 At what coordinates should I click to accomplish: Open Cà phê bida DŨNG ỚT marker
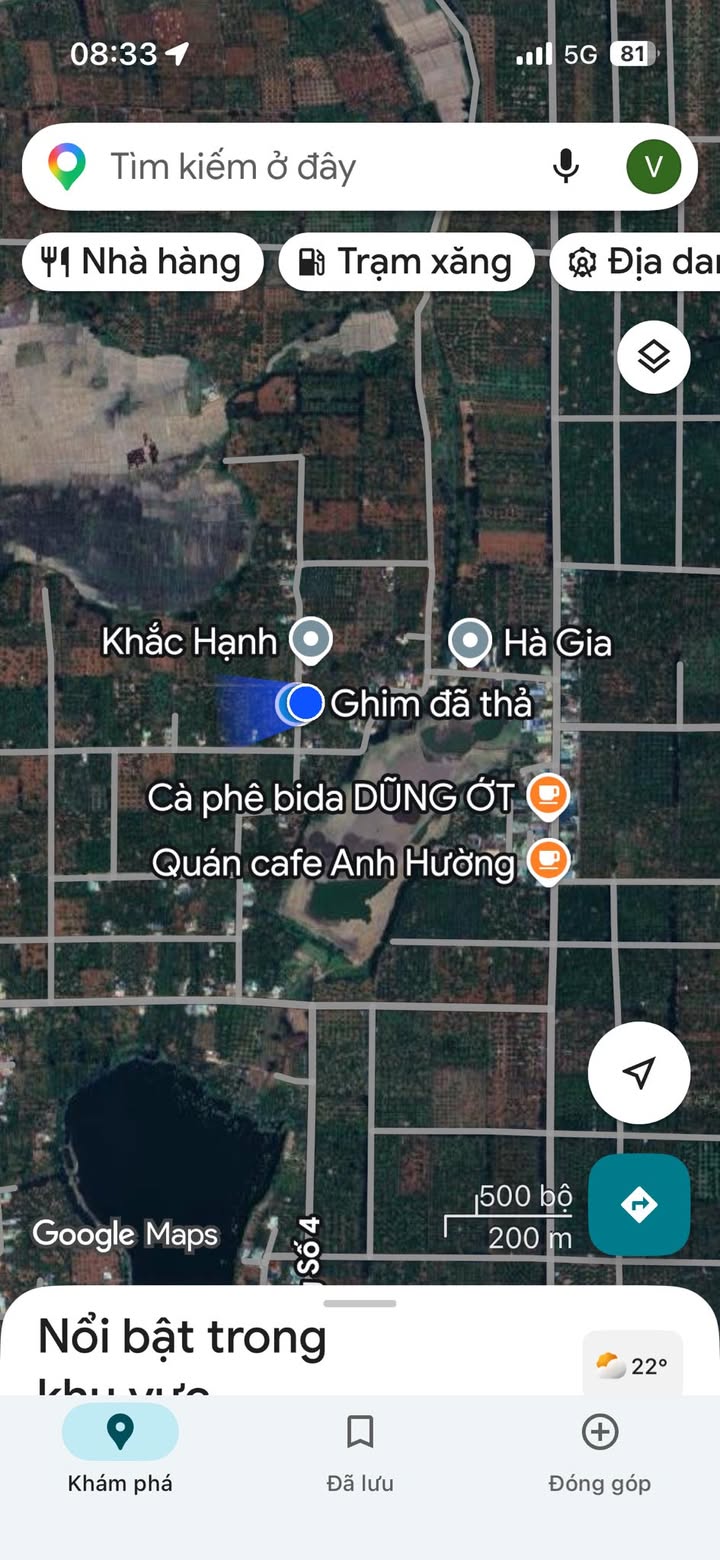click(548, 795)
